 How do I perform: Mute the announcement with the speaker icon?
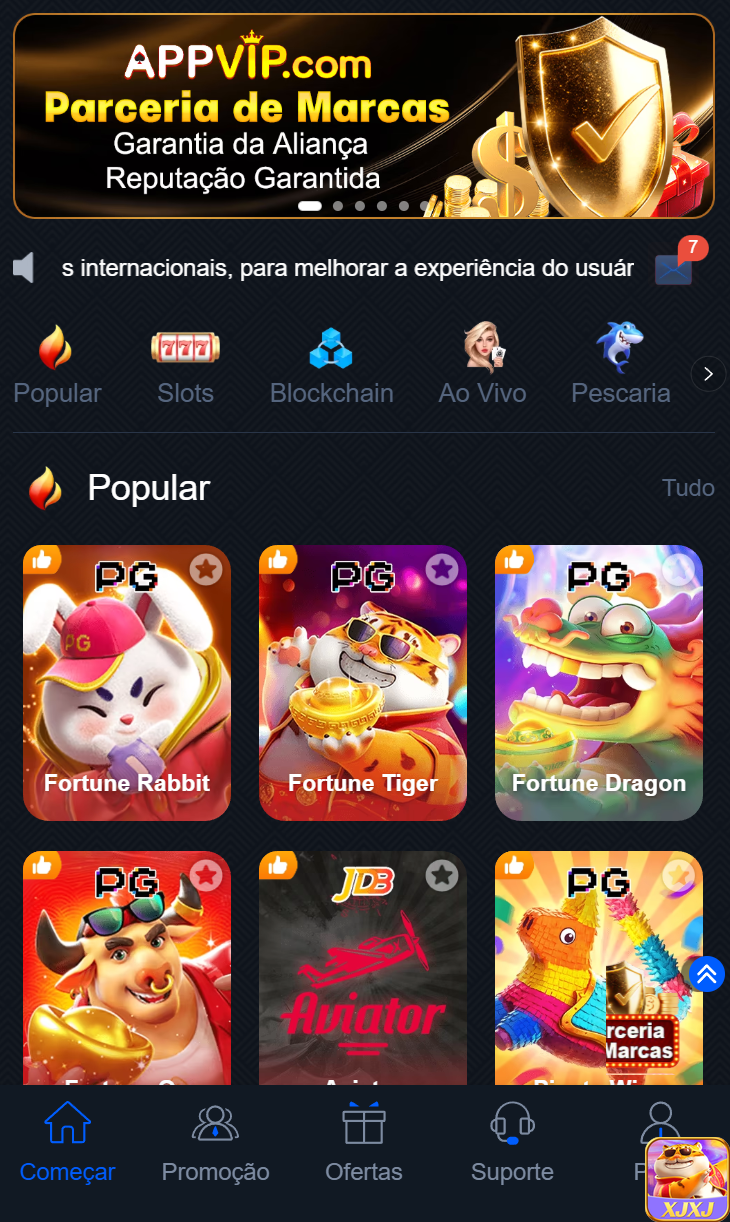pos(22,265)
